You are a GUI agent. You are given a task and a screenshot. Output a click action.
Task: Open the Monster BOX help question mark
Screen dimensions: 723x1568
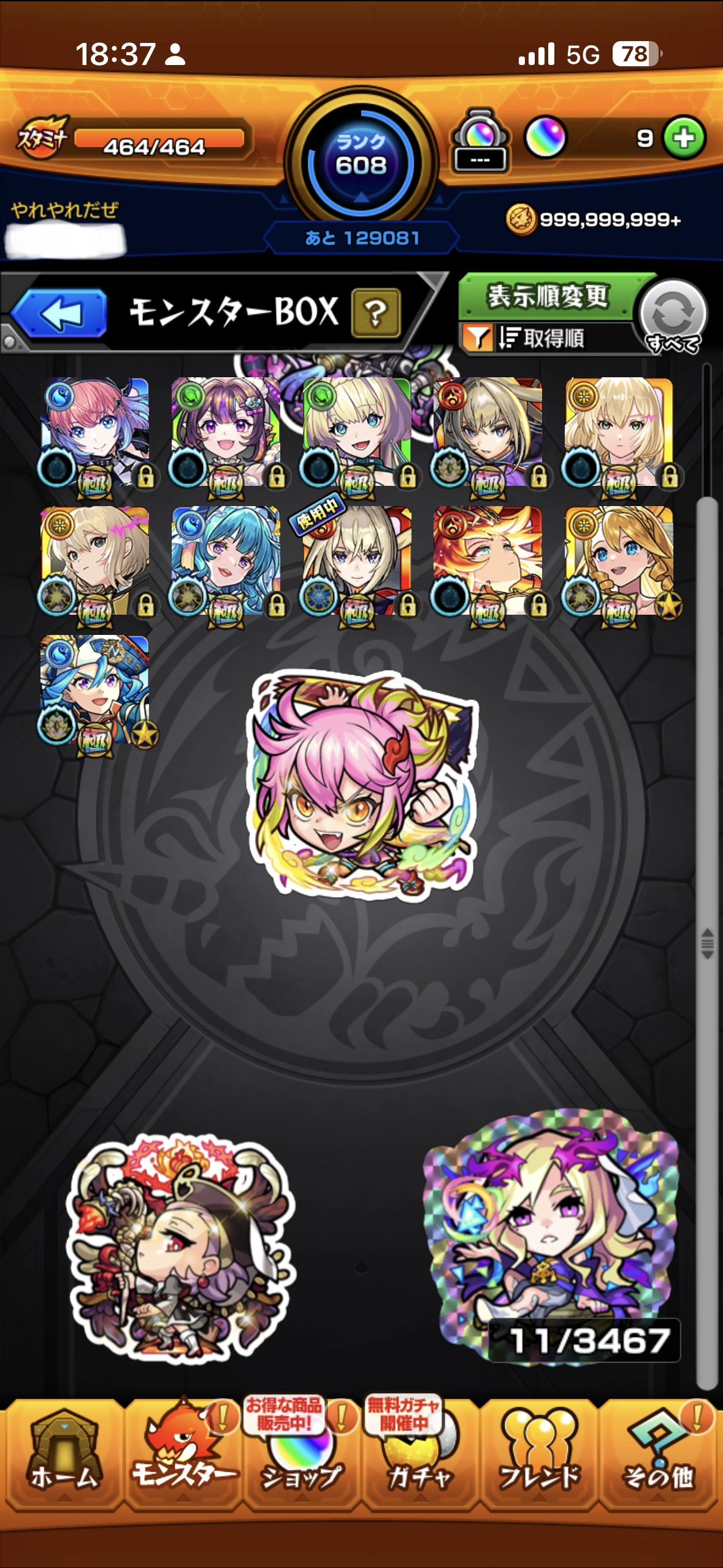[x=375, y=313]
